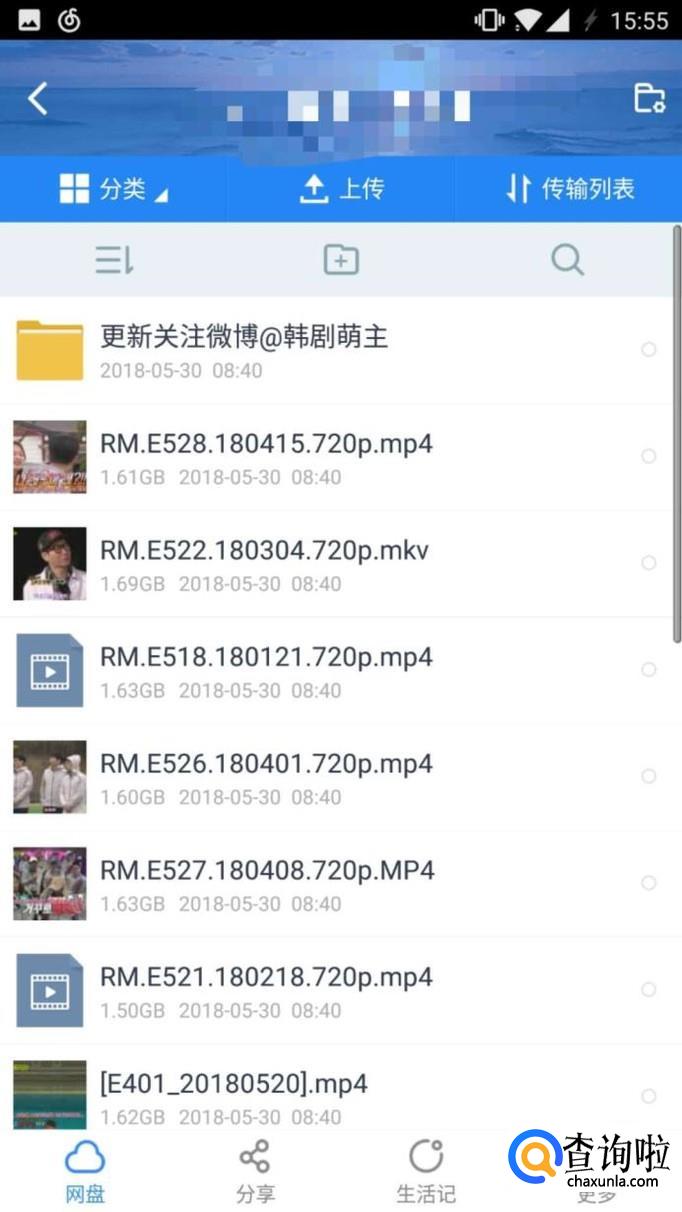
Task: Open RM.E528.180415.720p.mp4
Action: coord(266,445)
